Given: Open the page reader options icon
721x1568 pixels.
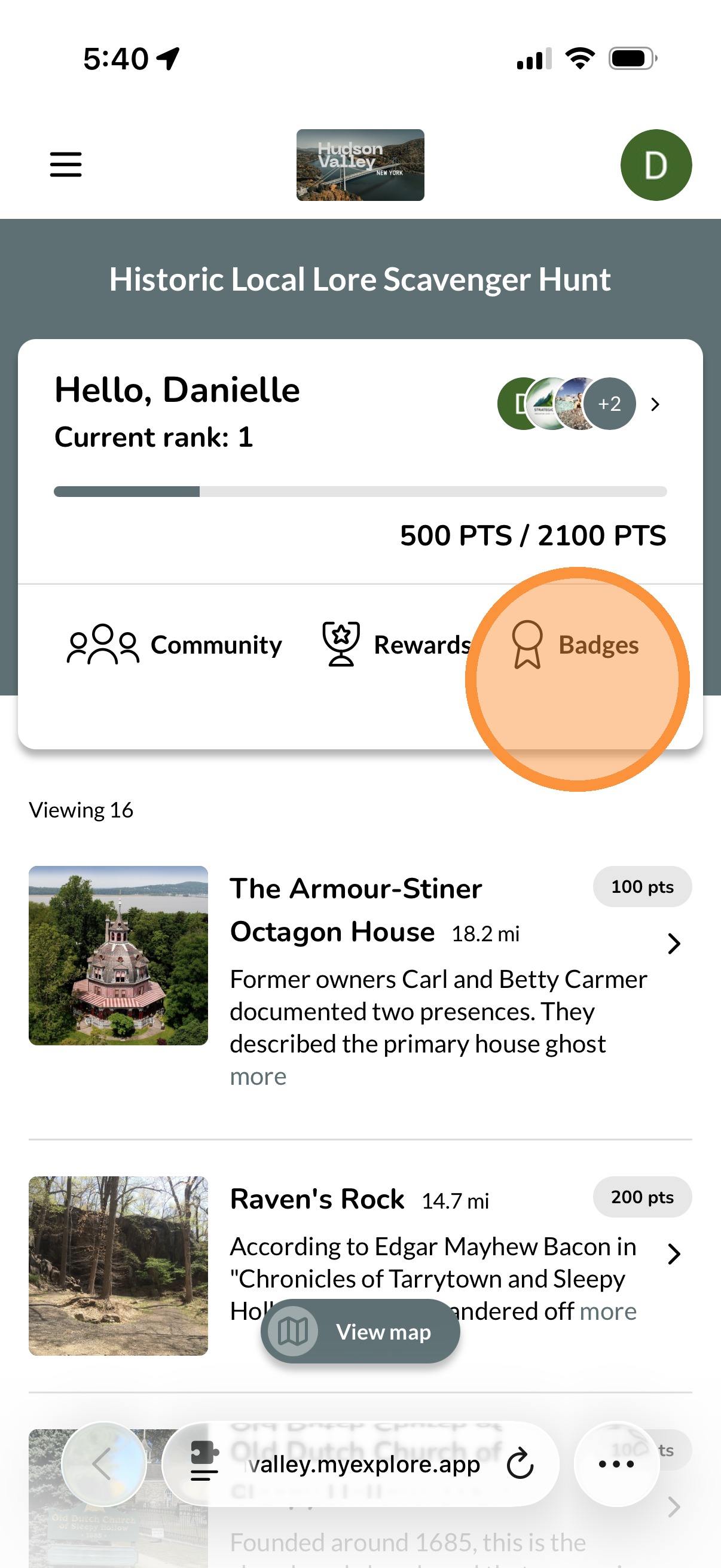Looking at the screenshot, I should (x=204, y=1464).
